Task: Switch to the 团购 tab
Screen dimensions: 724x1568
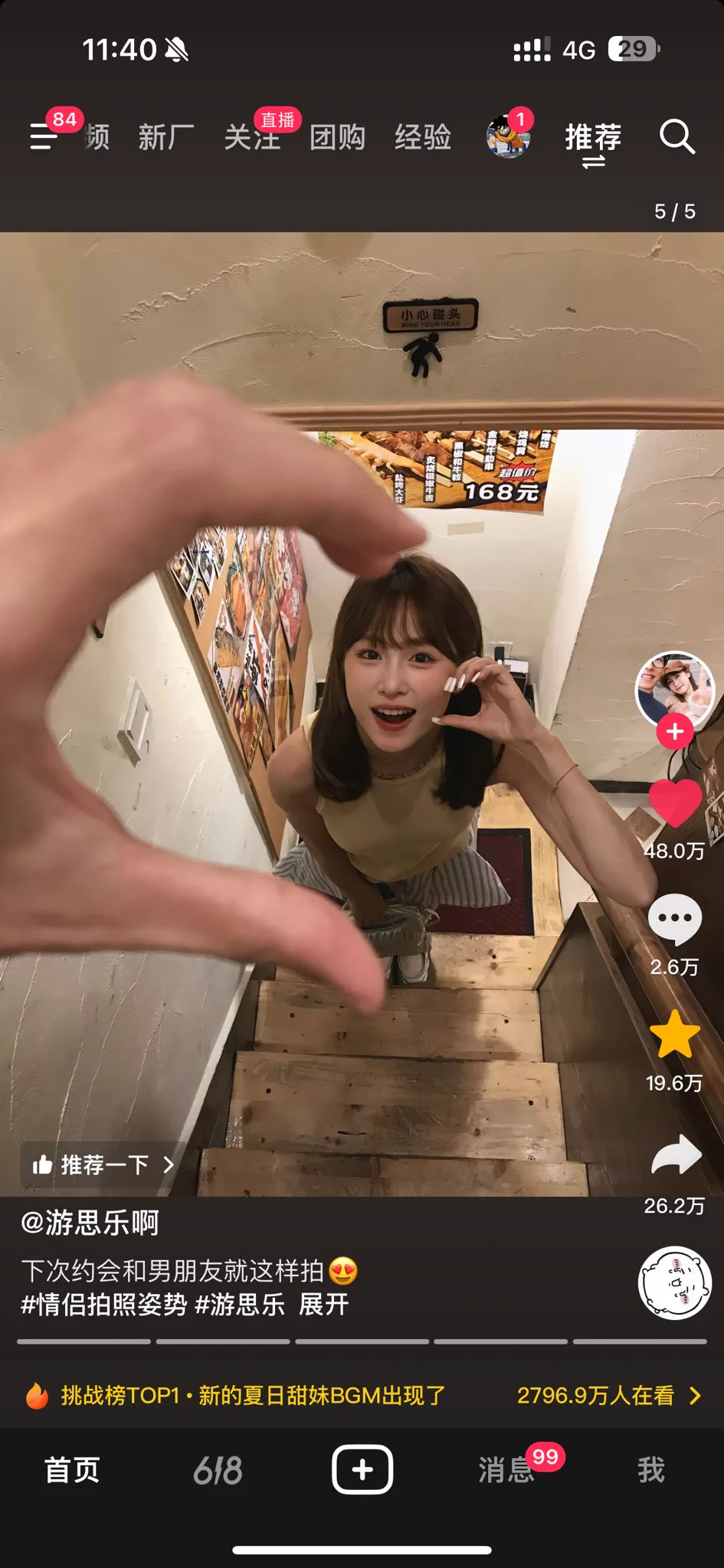Action: pyautogui.click(x=337, y=139)
